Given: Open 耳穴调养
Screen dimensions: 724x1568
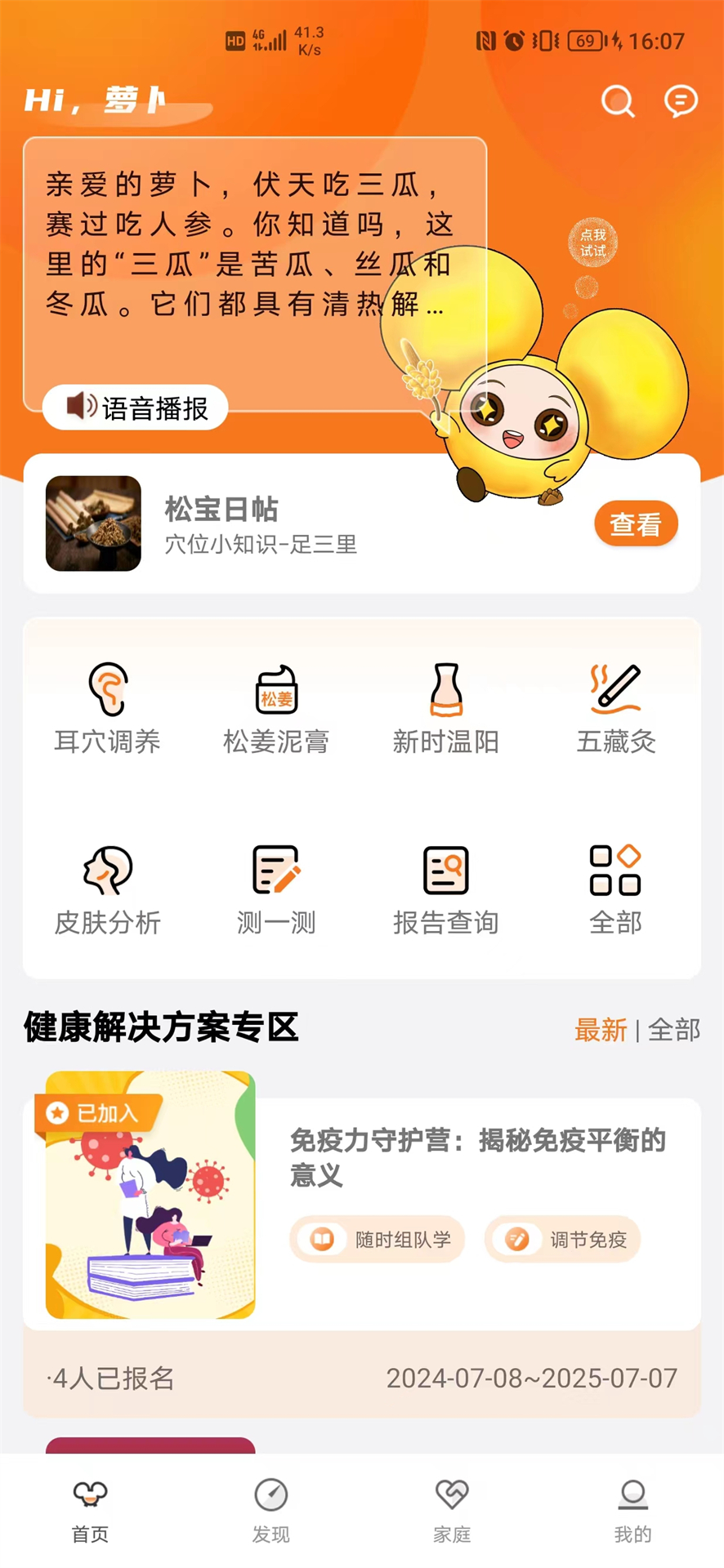Looking at the screenshot, I should pyautogui.click(x=107, y=707).
